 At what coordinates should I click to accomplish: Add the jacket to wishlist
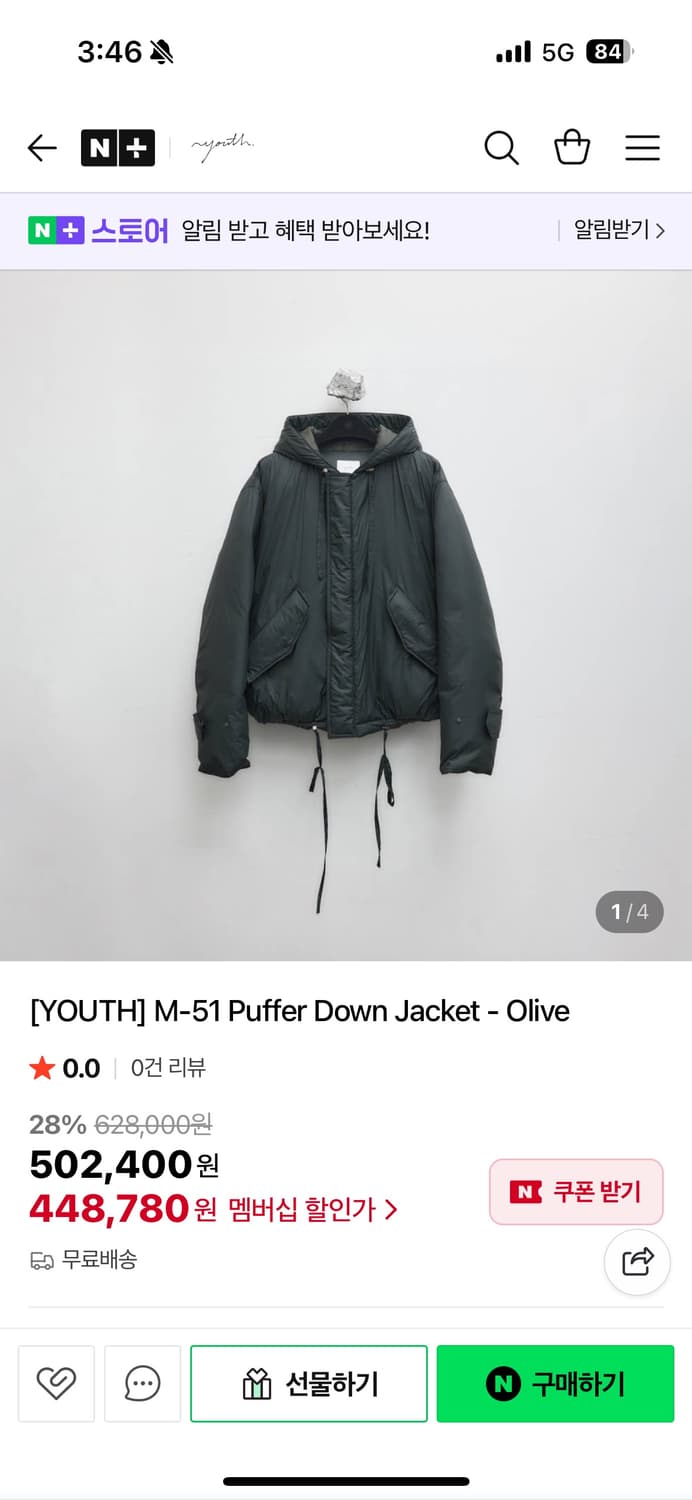[56, 1384]
